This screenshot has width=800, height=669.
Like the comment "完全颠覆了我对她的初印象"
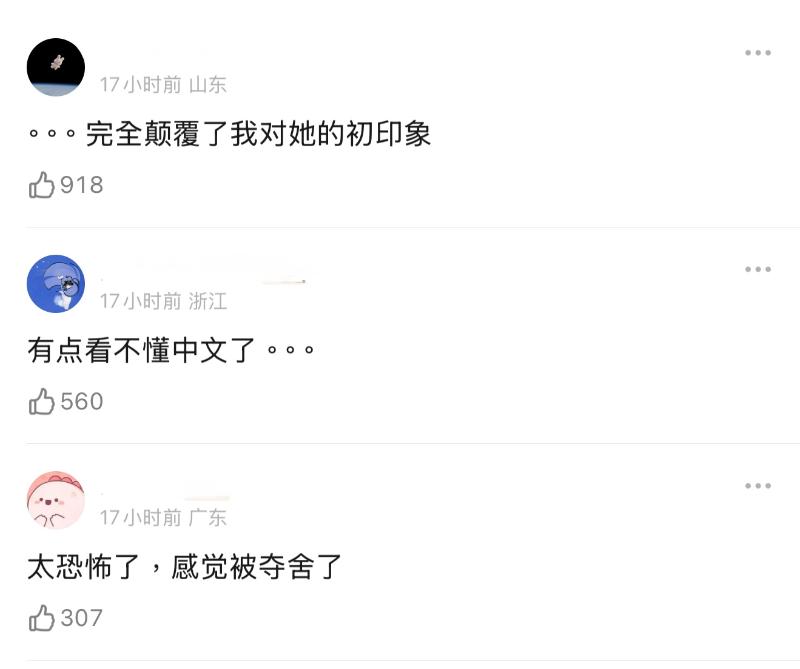coord(42,185)
